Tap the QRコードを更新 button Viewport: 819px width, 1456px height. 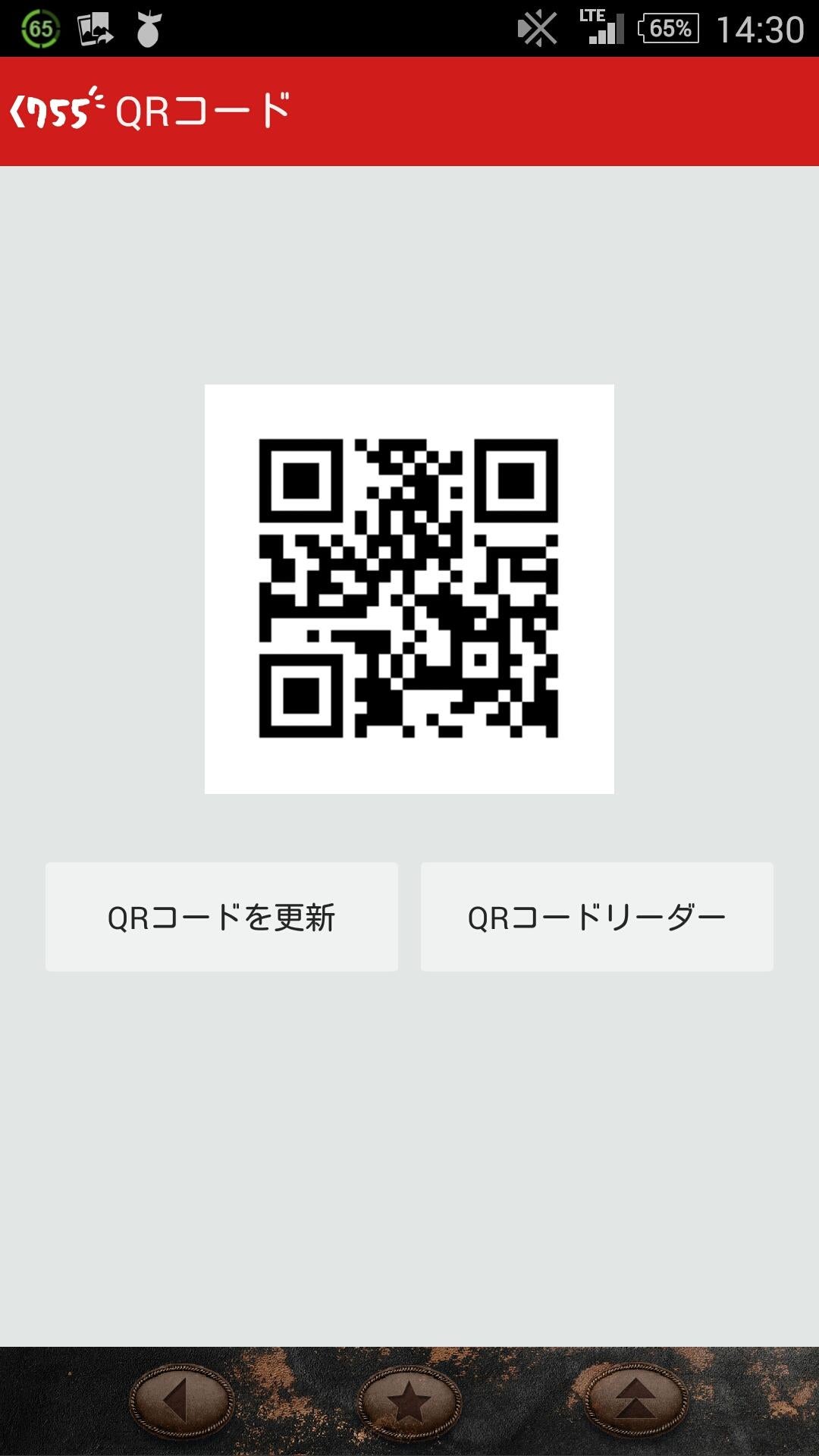click(223, 916)
